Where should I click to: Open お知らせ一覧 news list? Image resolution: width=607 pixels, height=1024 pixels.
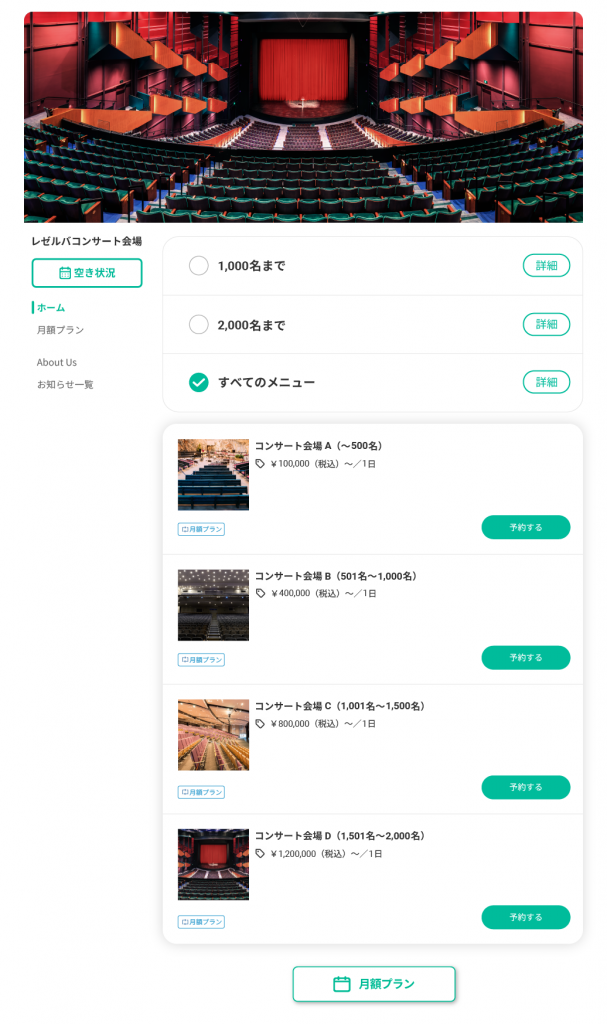65,385
